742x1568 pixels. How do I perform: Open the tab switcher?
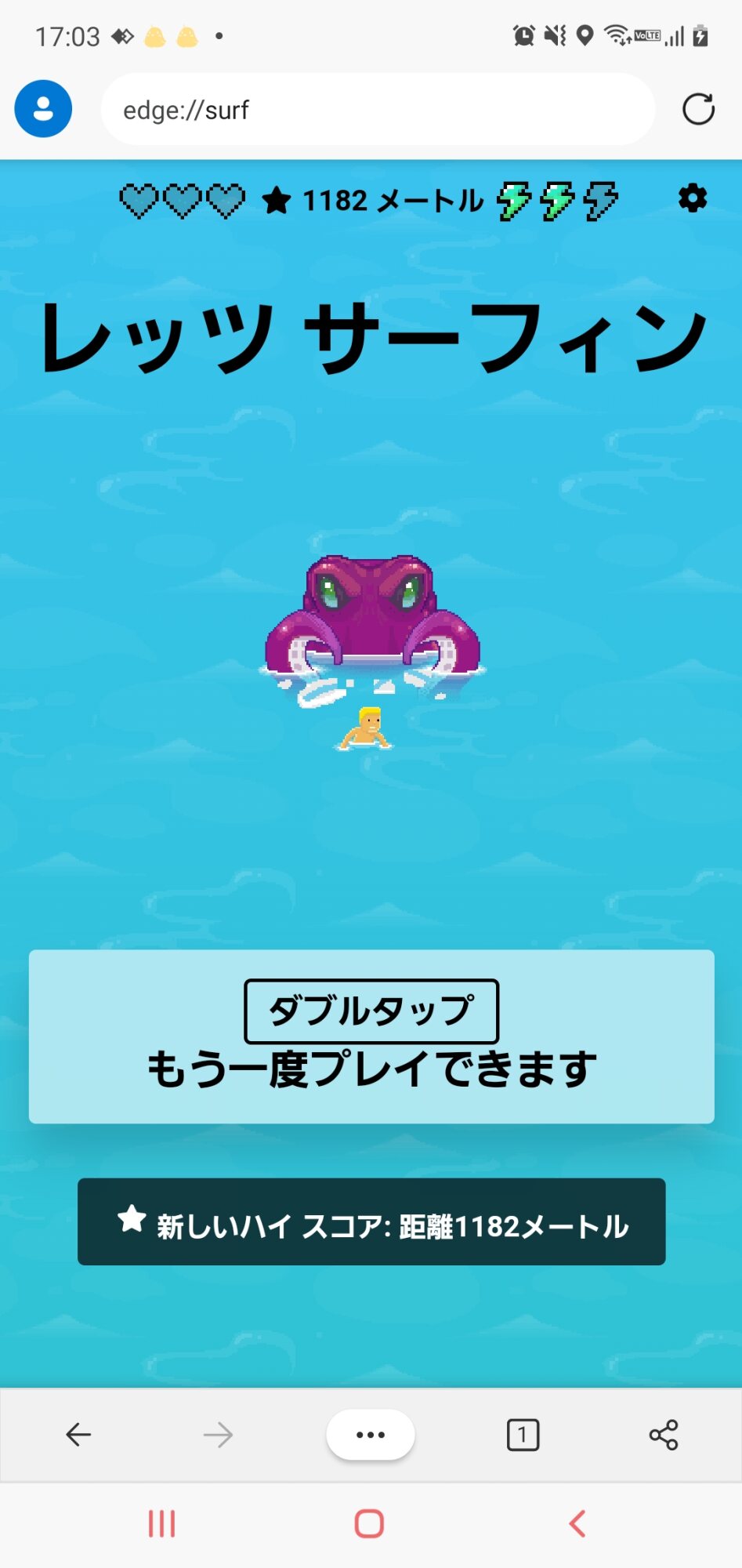point(523,1435)
